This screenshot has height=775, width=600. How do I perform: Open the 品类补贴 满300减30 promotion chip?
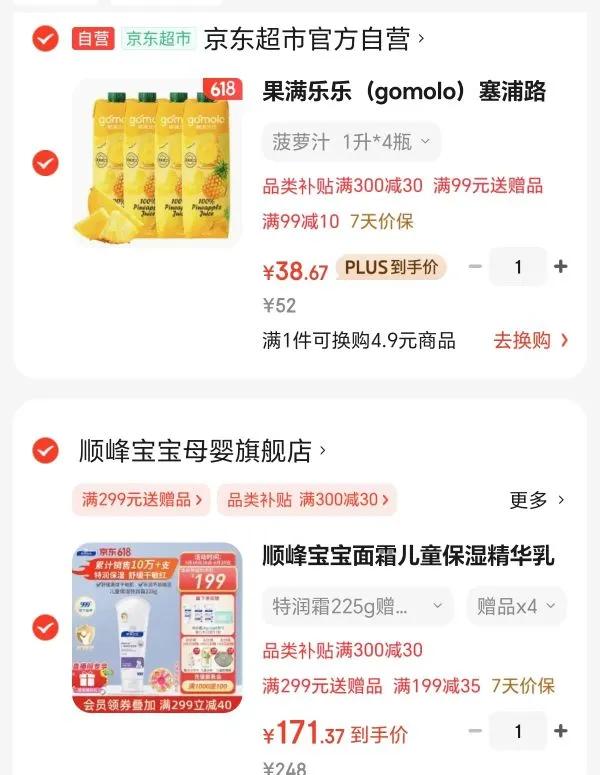point(306,499)
